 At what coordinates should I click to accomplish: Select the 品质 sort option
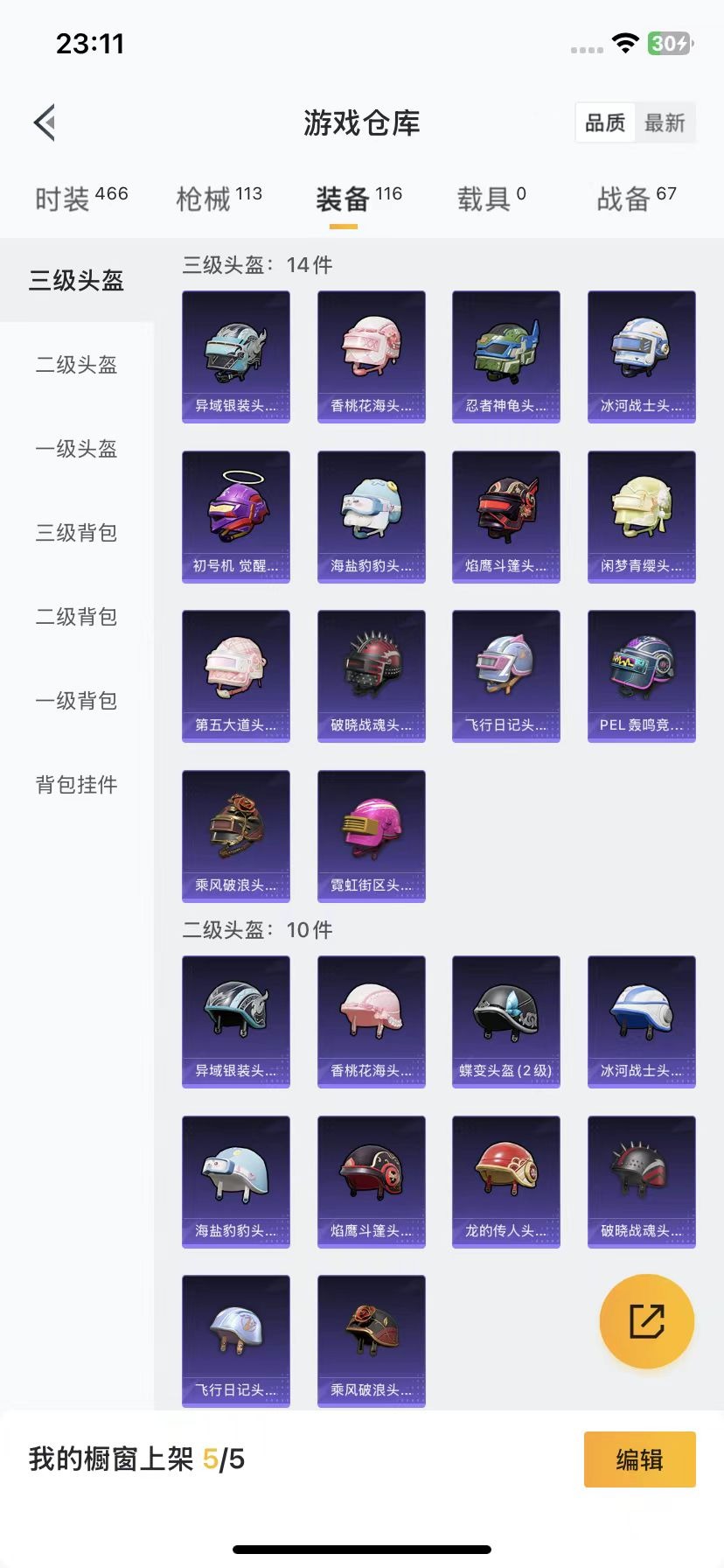(605, 123)
